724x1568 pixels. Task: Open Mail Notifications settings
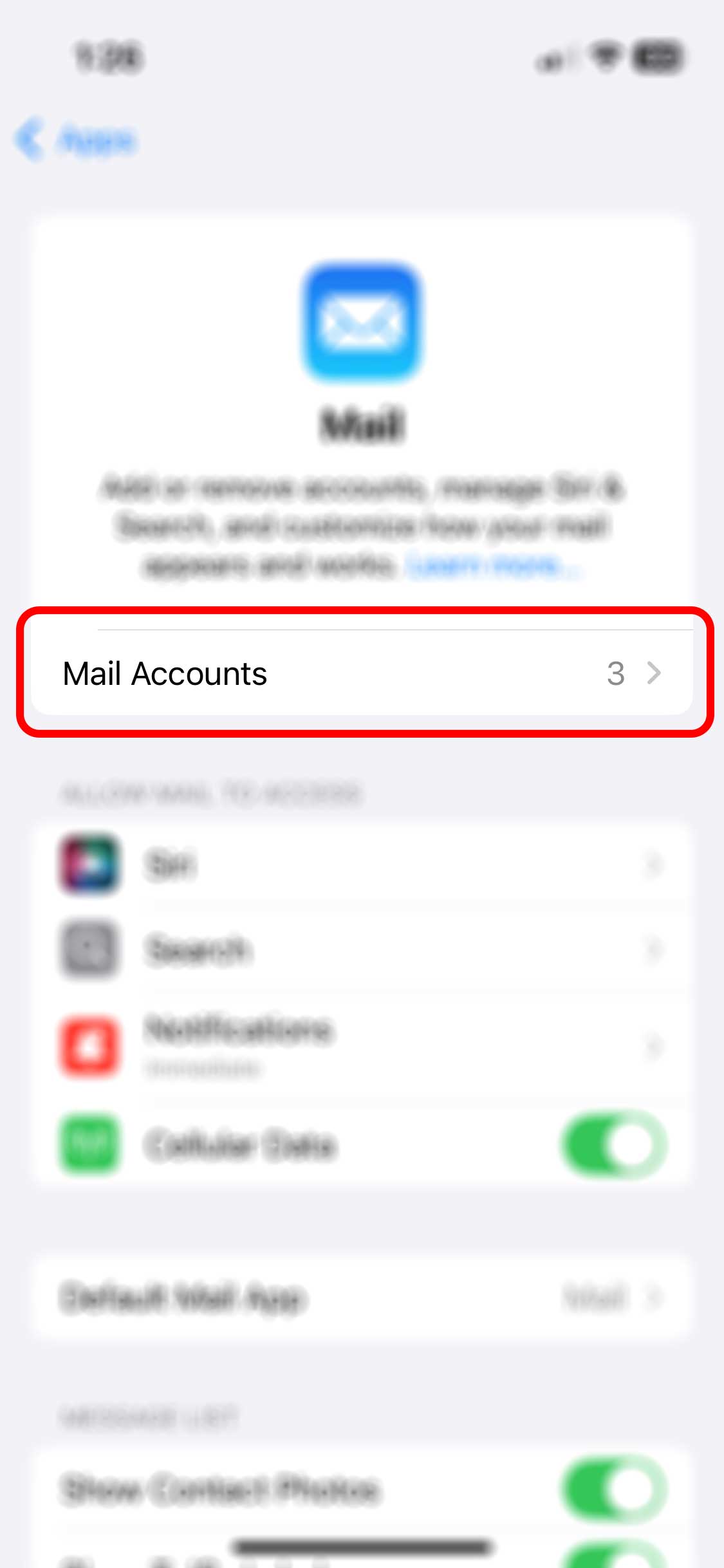click(362, 1045)
